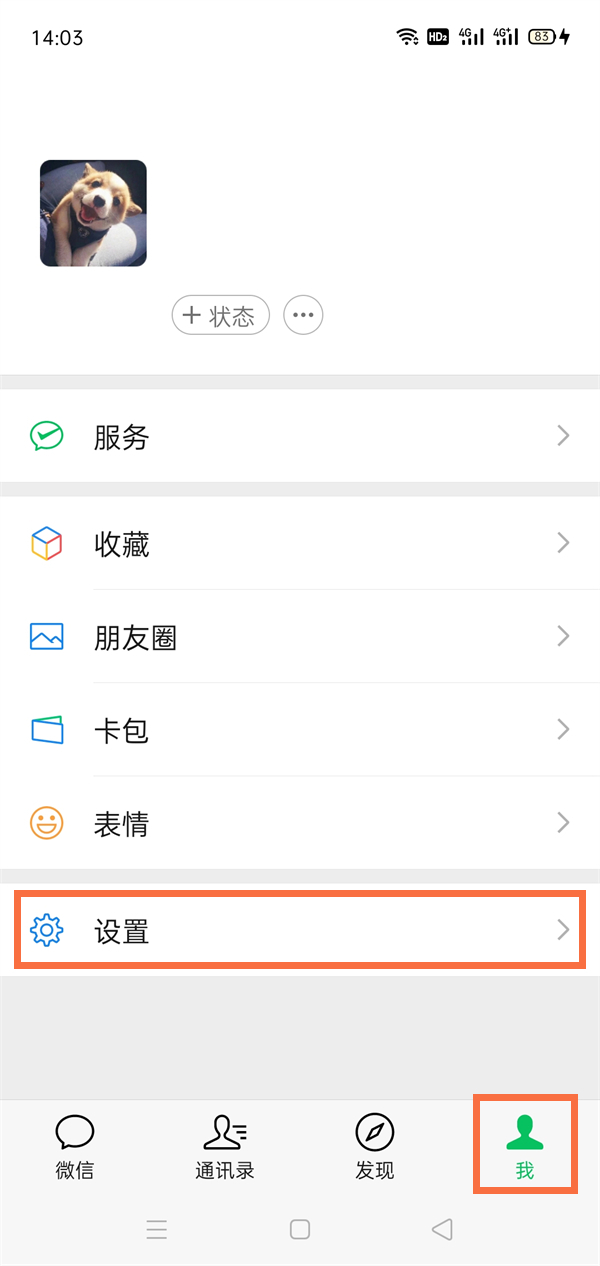600x1266 pixels.
Task: Switch to the 通讯录 contacts tab
Action: tap(225, 1146)
